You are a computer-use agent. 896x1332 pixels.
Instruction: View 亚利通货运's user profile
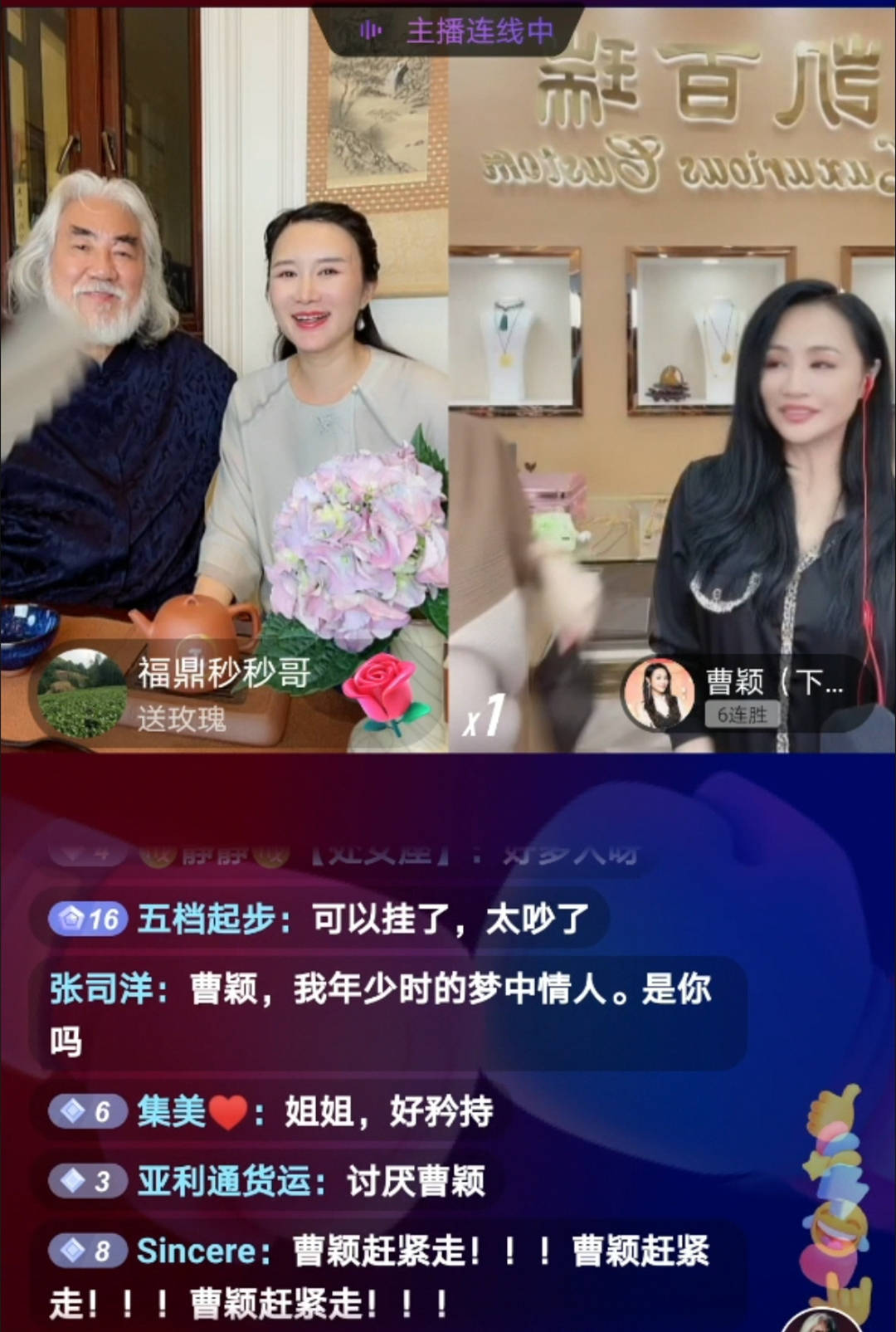click(x=224, y=1181)
